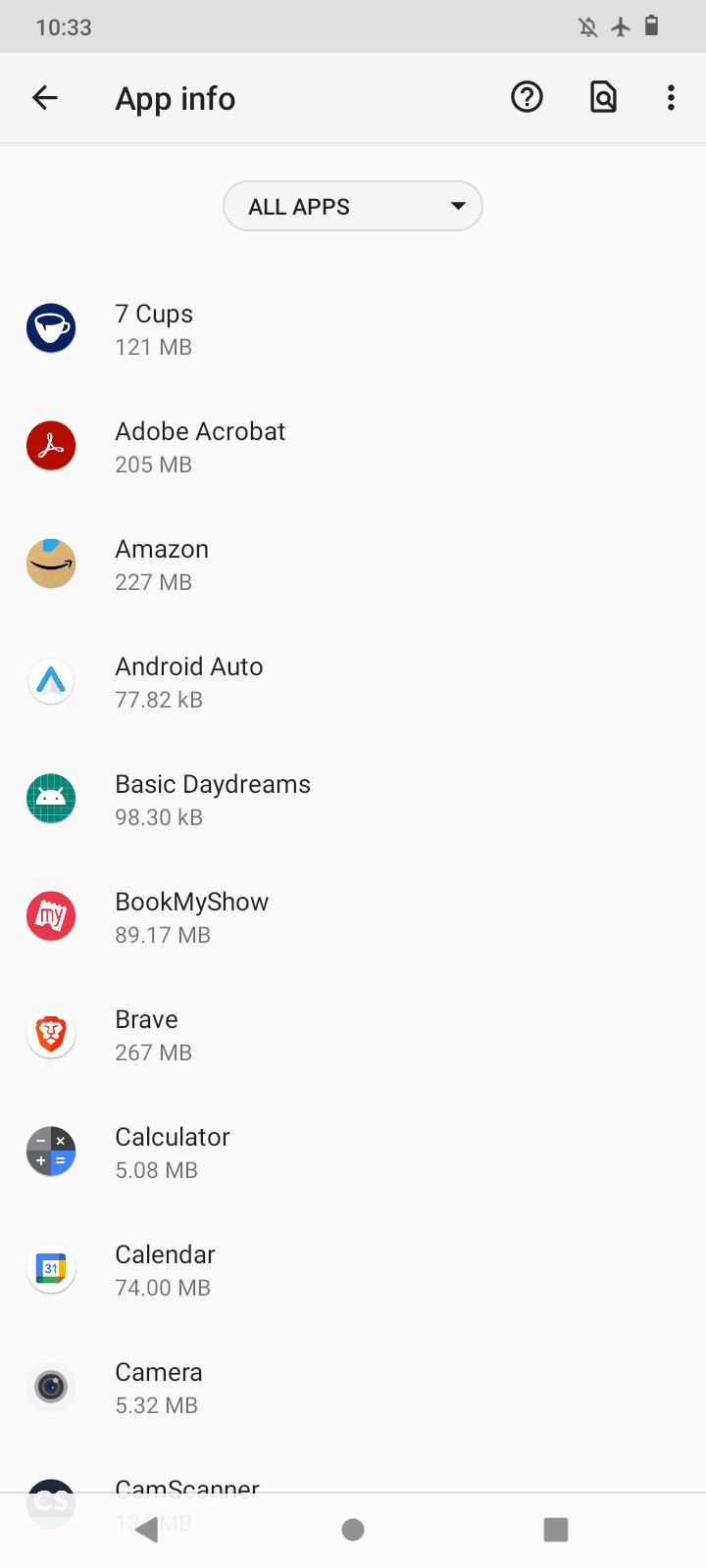This screenshot has height=1568, width=706.
Task: Select the Calculator app icon
Action: pyautogui.click(x=51, y=1151)
